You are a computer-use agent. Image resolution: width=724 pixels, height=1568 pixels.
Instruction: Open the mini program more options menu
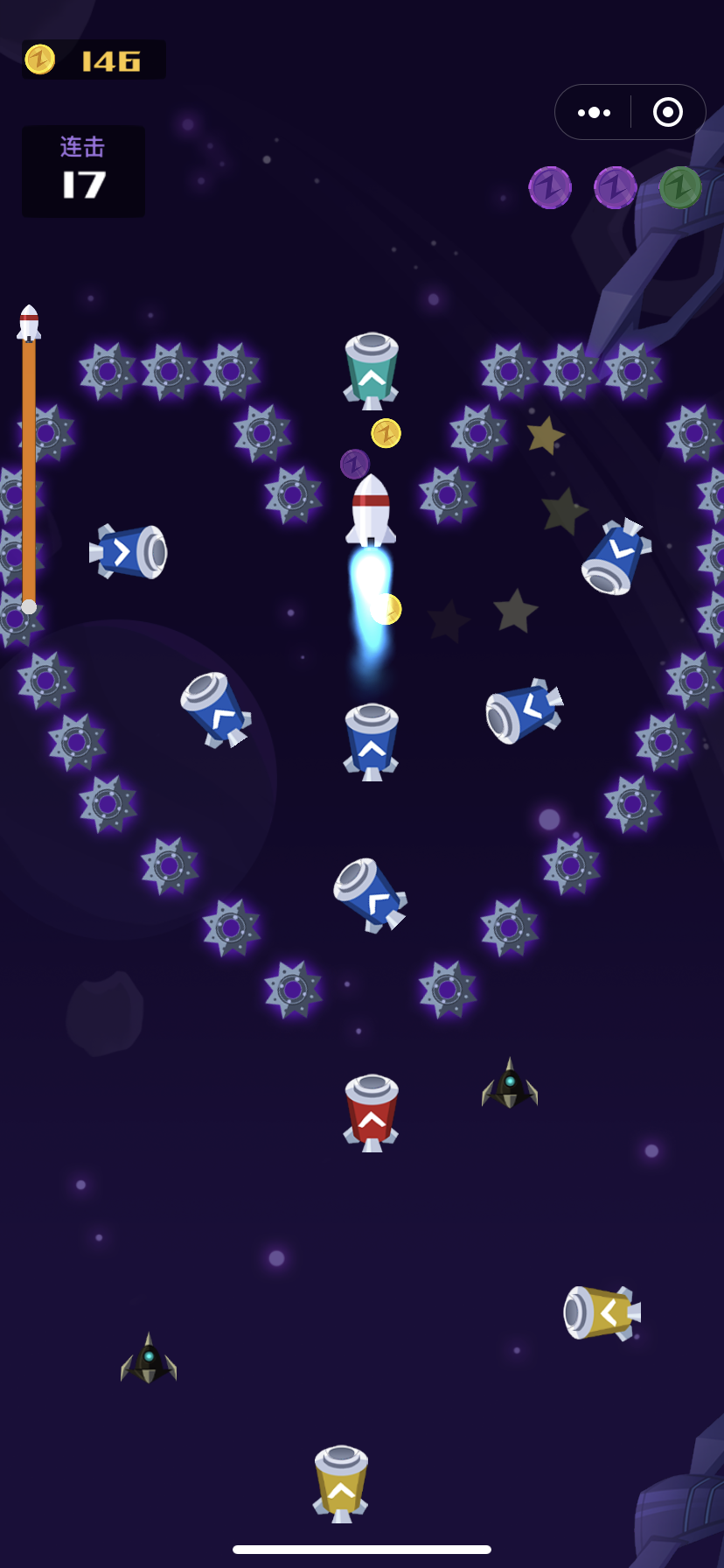pyautogui.click(x=594, y=112)
